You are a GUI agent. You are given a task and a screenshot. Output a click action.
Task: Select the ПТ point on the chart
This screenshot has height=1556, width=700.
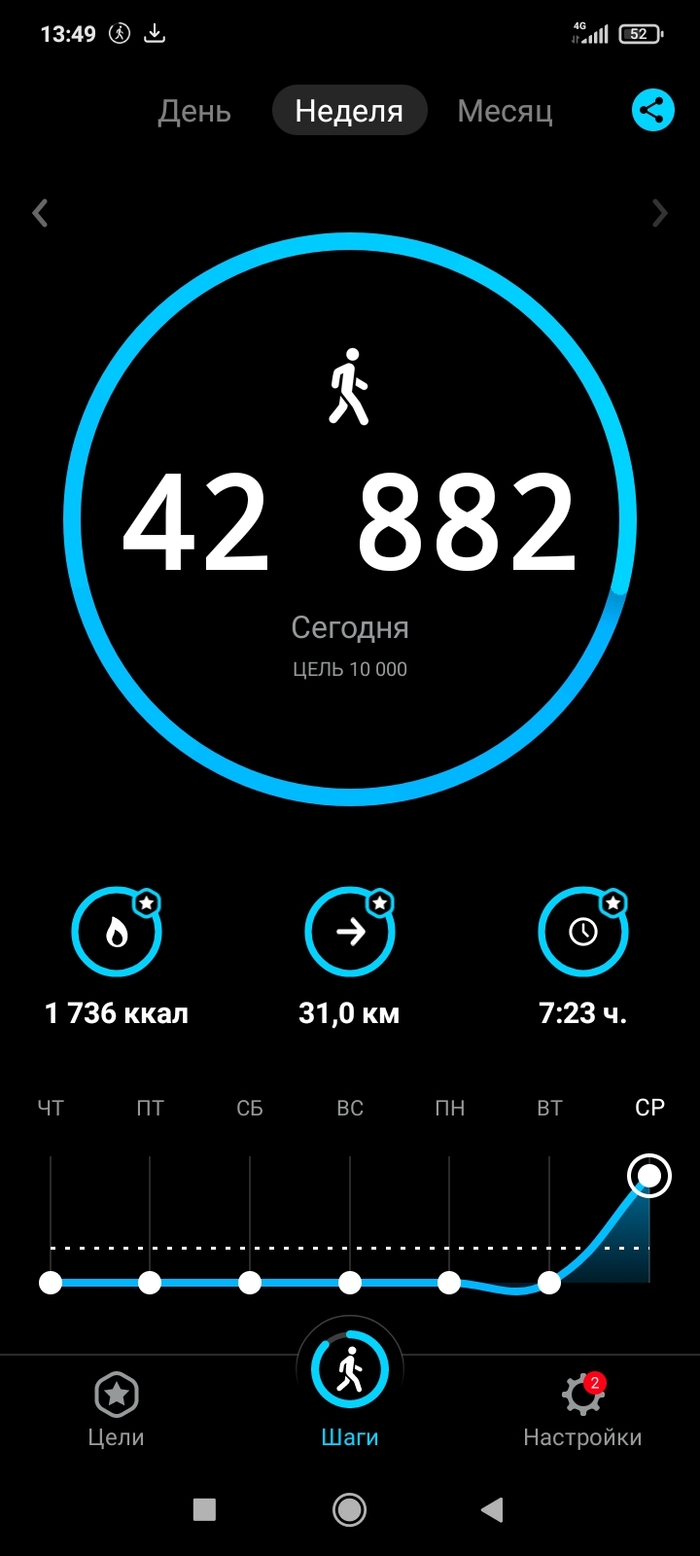coord(150,1282)
